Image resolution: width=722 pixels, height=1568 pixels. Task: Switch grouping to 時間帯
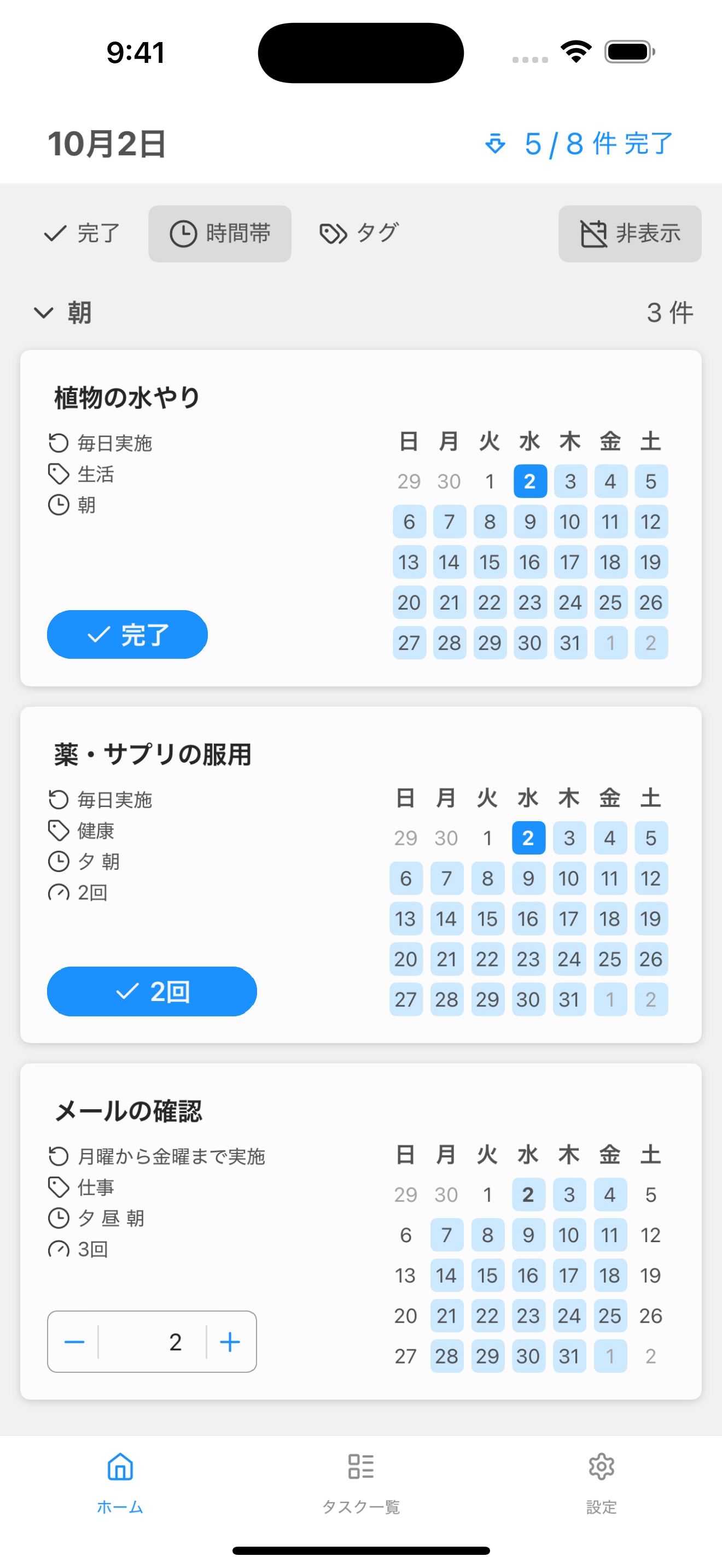pos(220,234)
